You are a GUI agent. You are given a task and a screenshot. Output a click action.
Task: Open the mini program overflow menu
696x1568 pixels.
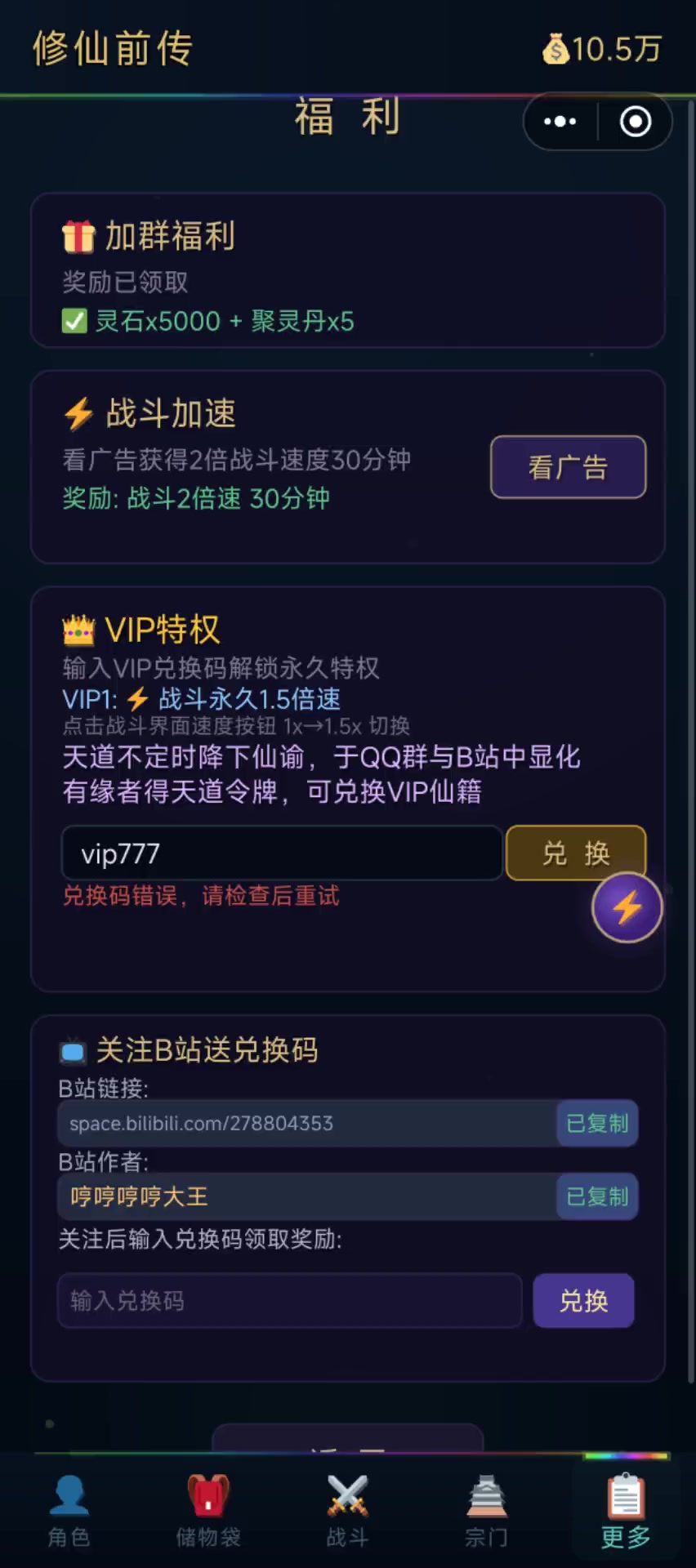click(560, 122)
